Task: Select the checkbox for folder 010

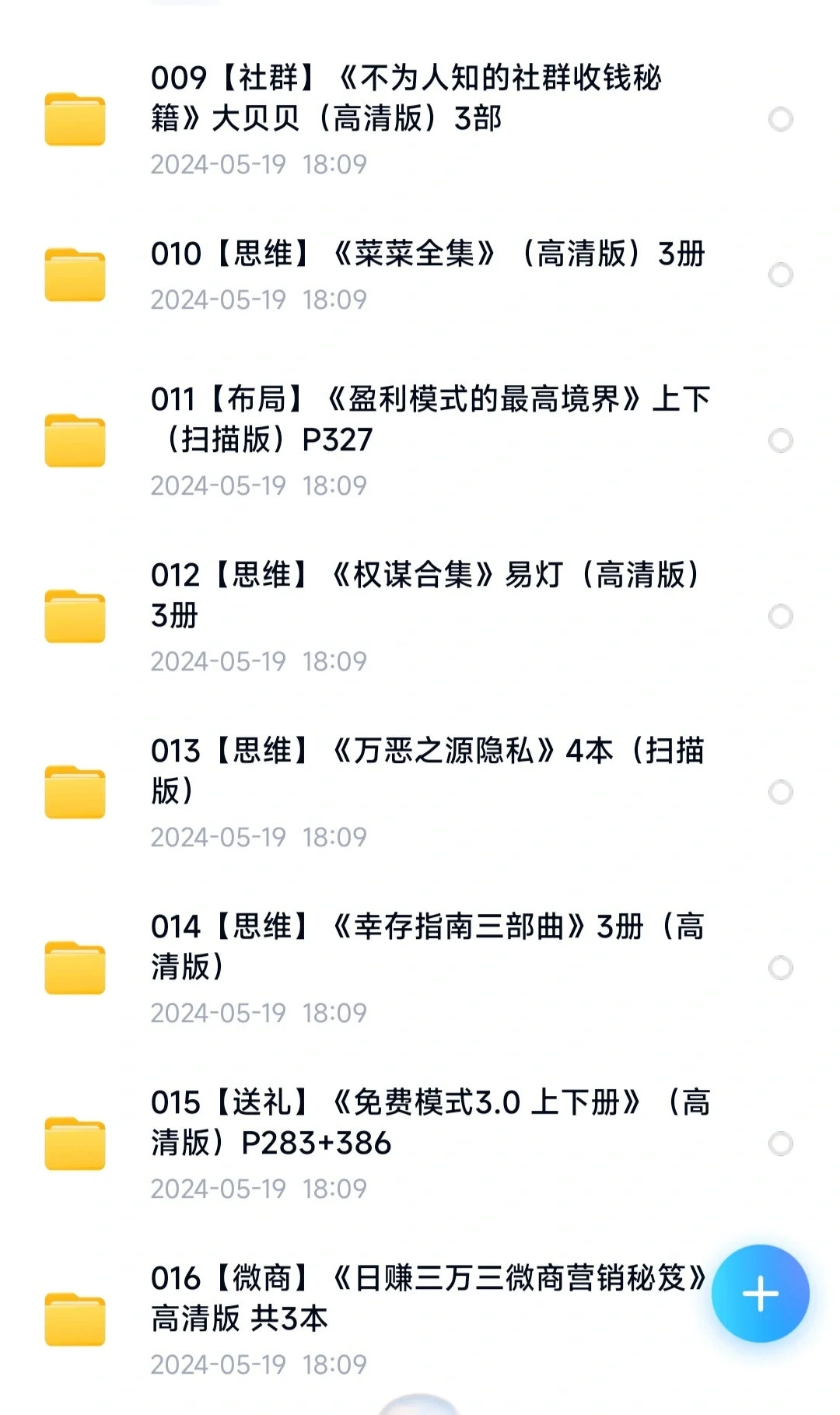Action: point(780,275)
